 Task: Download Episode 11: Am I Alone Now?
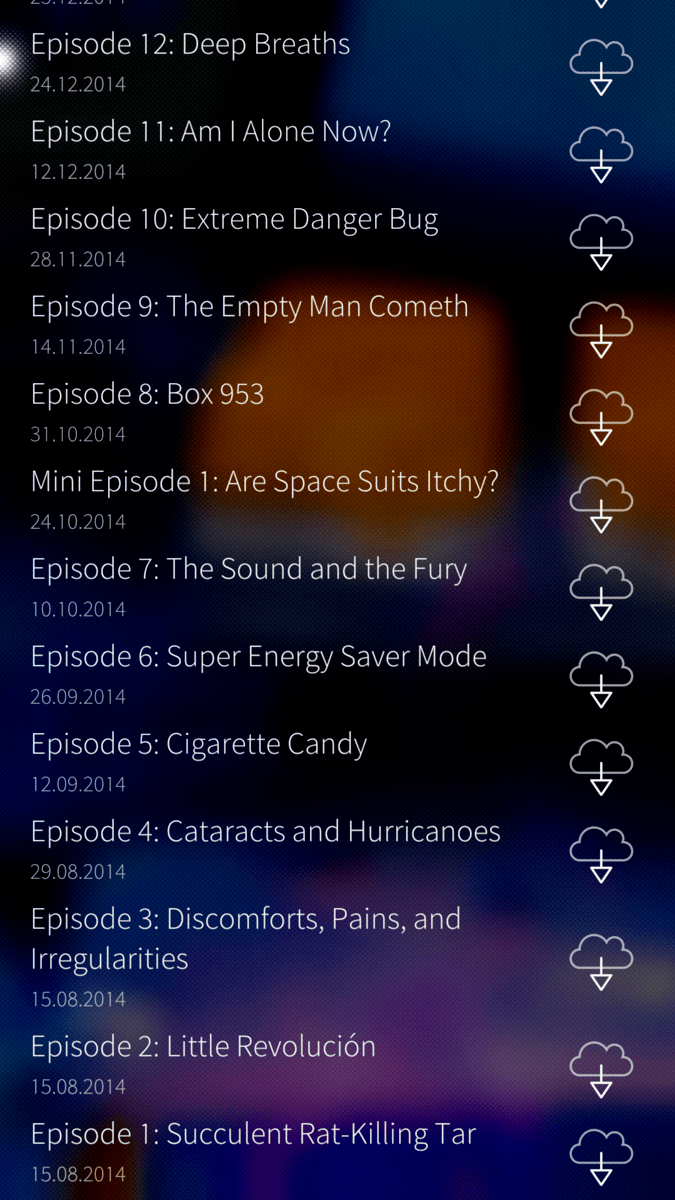(601, 154)
